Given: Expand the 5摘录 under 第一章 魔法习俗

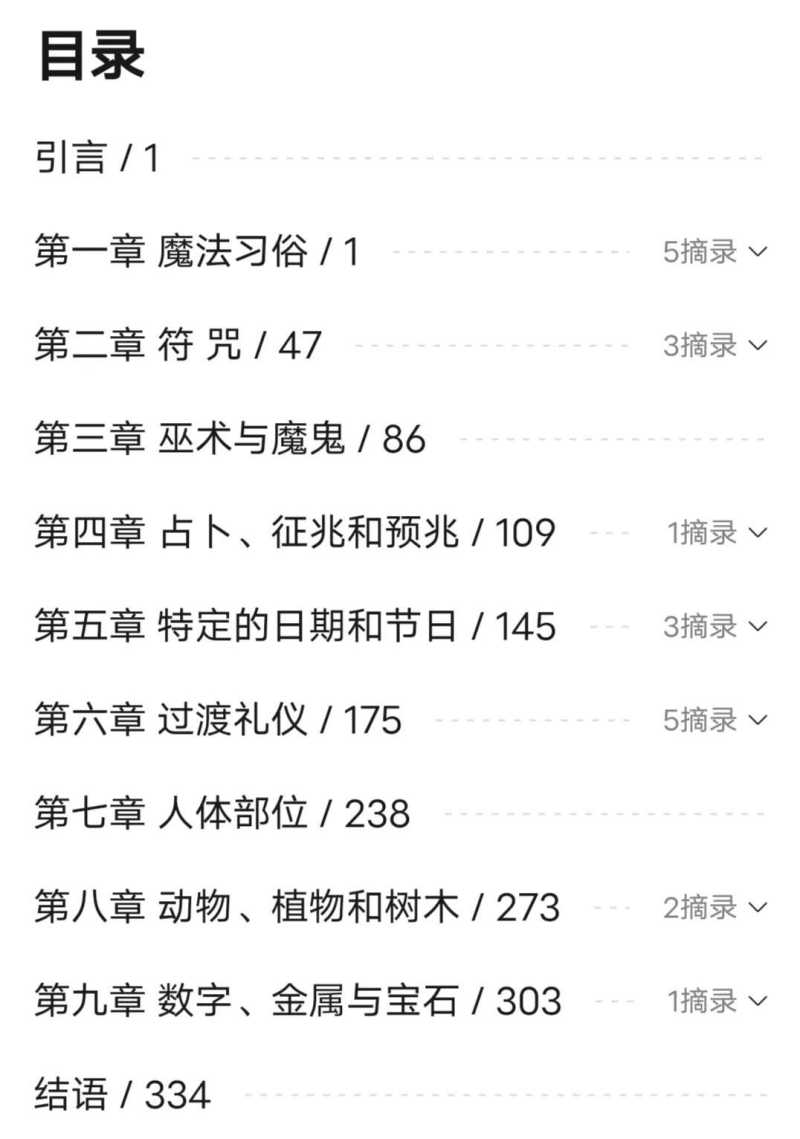Looking at the screenshot, I should click(714, 252).
